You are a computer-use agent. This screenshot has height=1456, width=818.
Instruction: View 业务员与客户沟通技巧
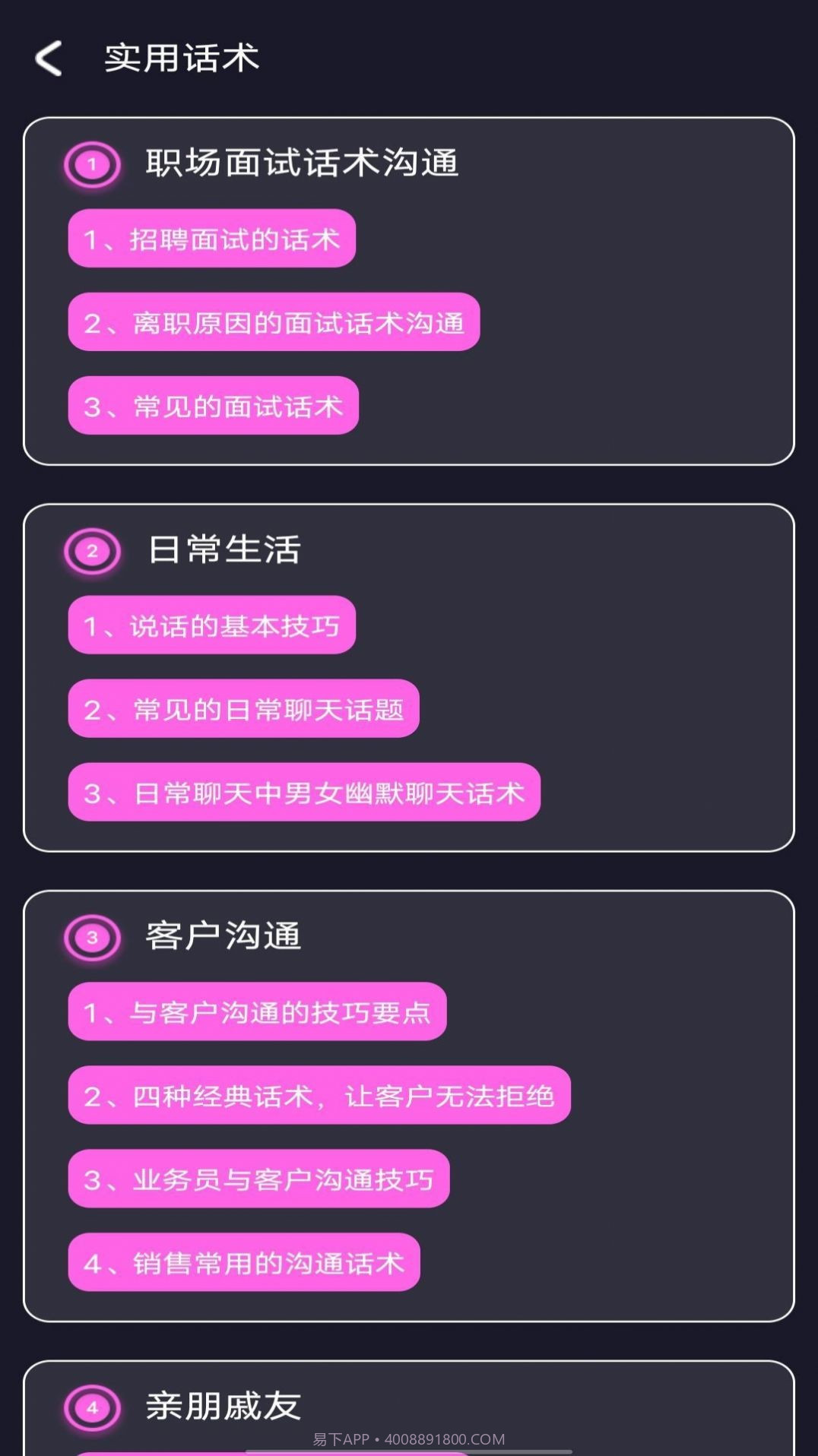click(x=258, y=1179)
